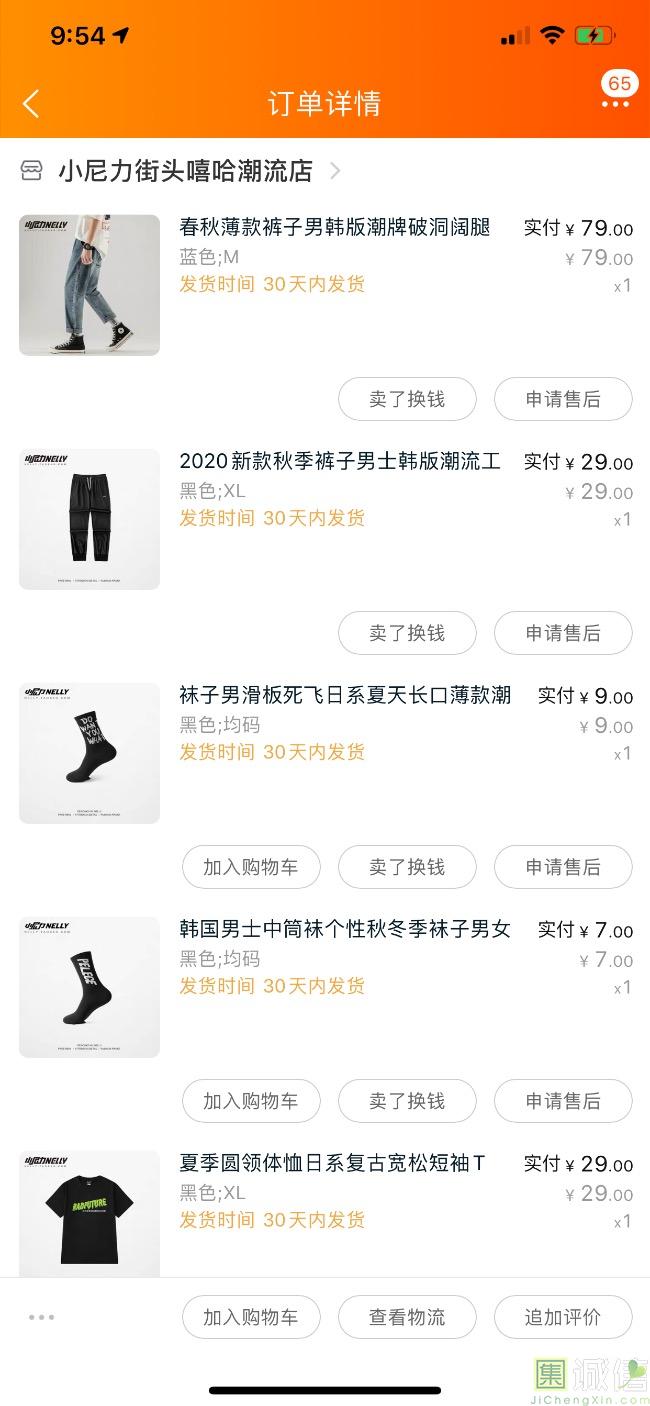Open the 袜子男滑板死飞 sock product picture

coord(89,753)
